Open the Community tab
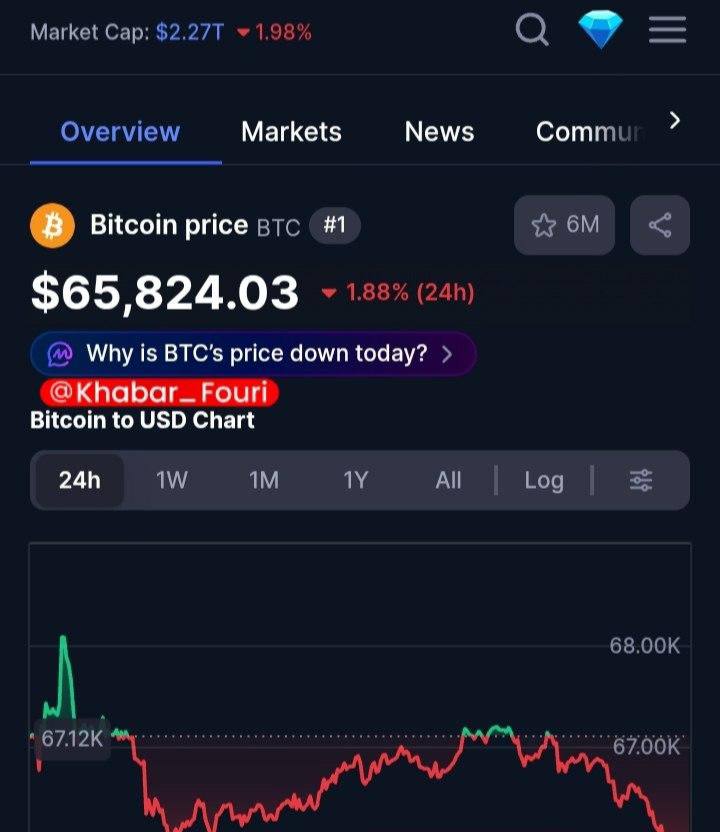The height and width of the screenshot is (832, 720). point(587,132)
